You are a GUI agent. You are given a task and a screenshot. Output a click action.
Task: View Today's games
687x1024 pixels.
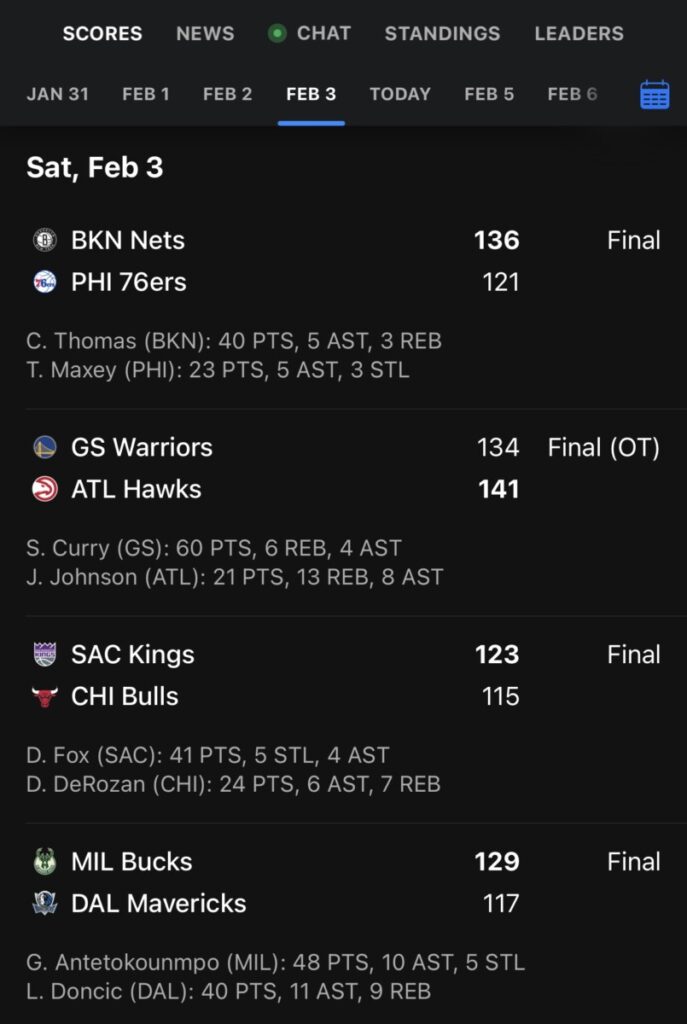click(x=399, y=94)
